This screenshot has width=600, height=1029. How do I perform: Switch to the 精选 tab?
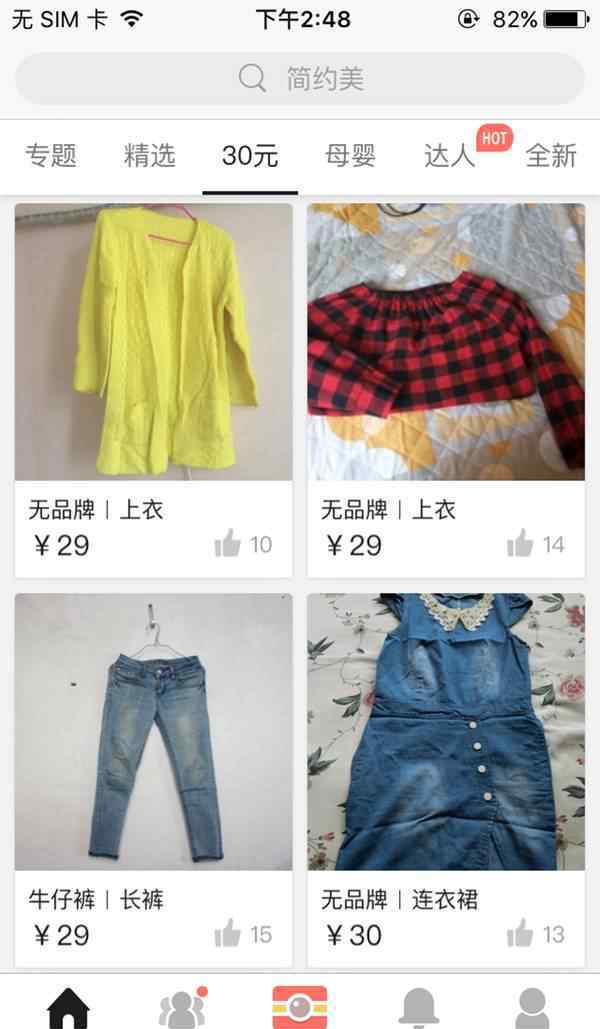pos(150,156)
